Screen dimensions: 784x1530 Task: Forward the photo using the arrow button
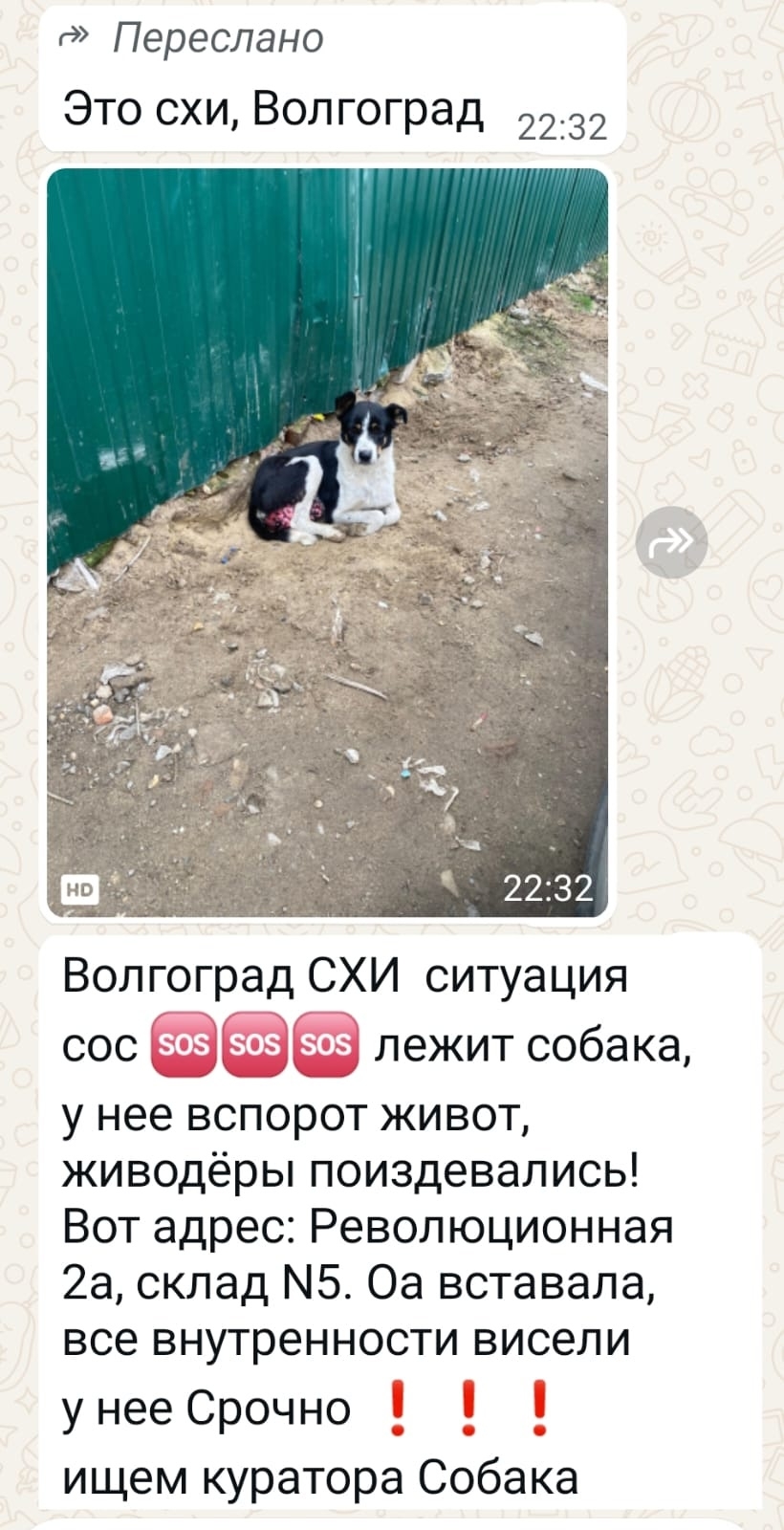coord(671,542)
